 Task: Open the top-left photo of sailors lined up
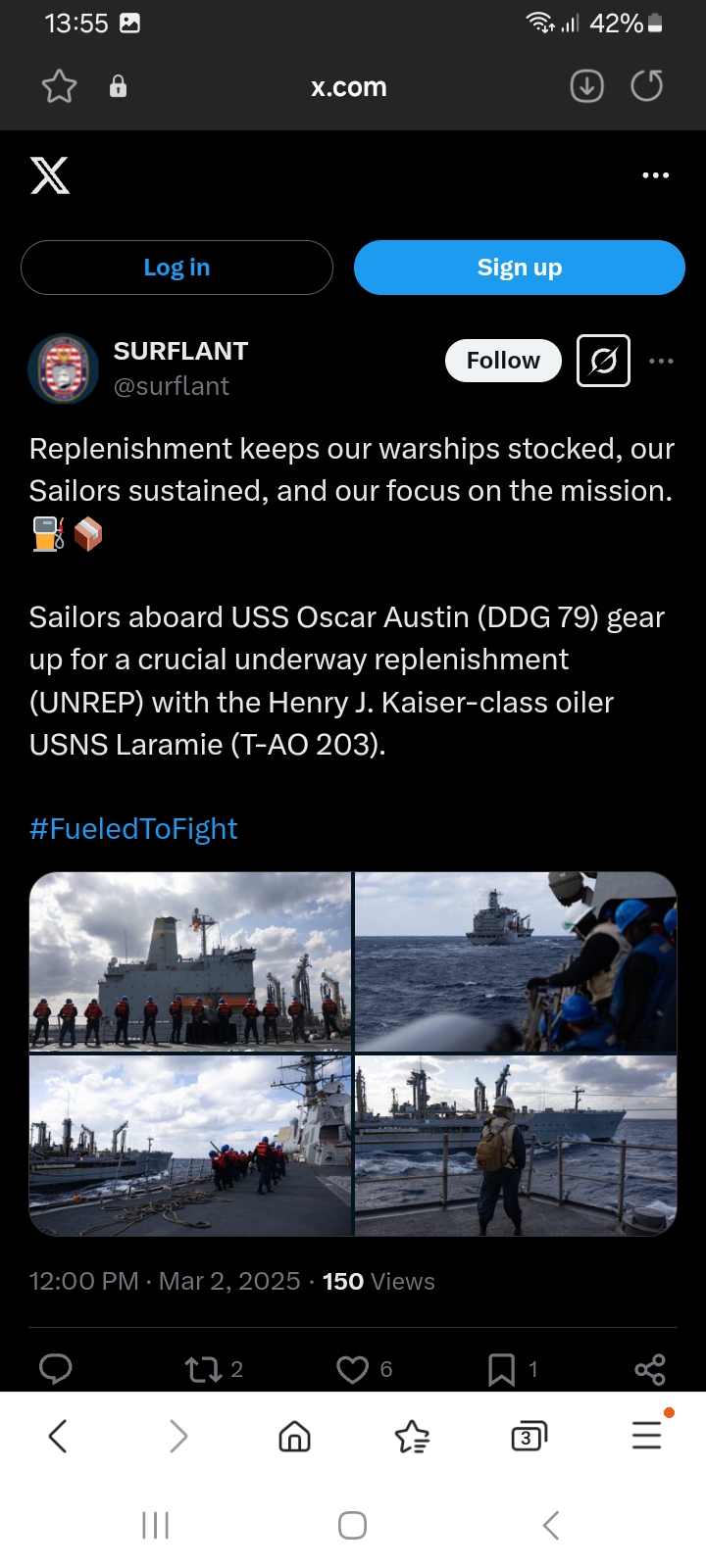pos(190,961)
